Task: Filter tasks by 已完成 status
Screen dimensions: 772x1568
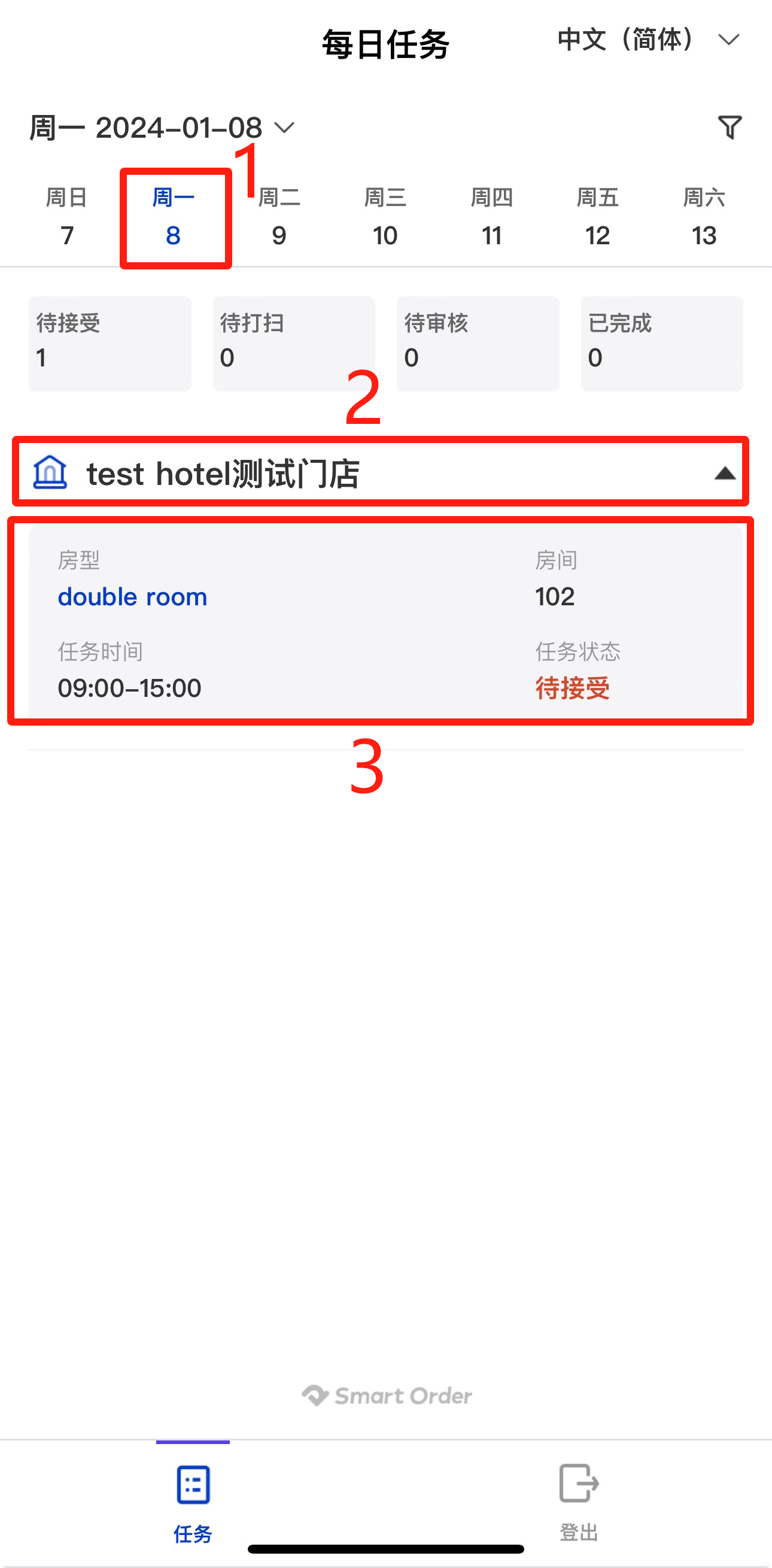Action: (661, 343)
